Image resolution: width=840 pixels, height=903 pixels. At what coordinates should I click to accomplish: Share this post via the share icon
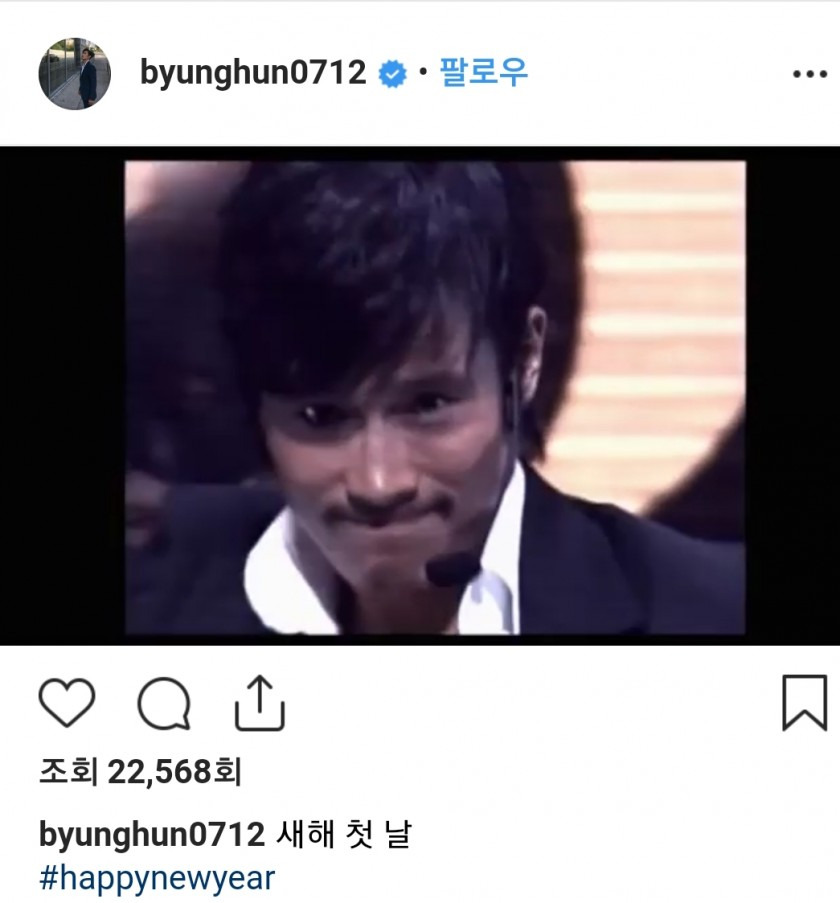[x=260, y=703]
